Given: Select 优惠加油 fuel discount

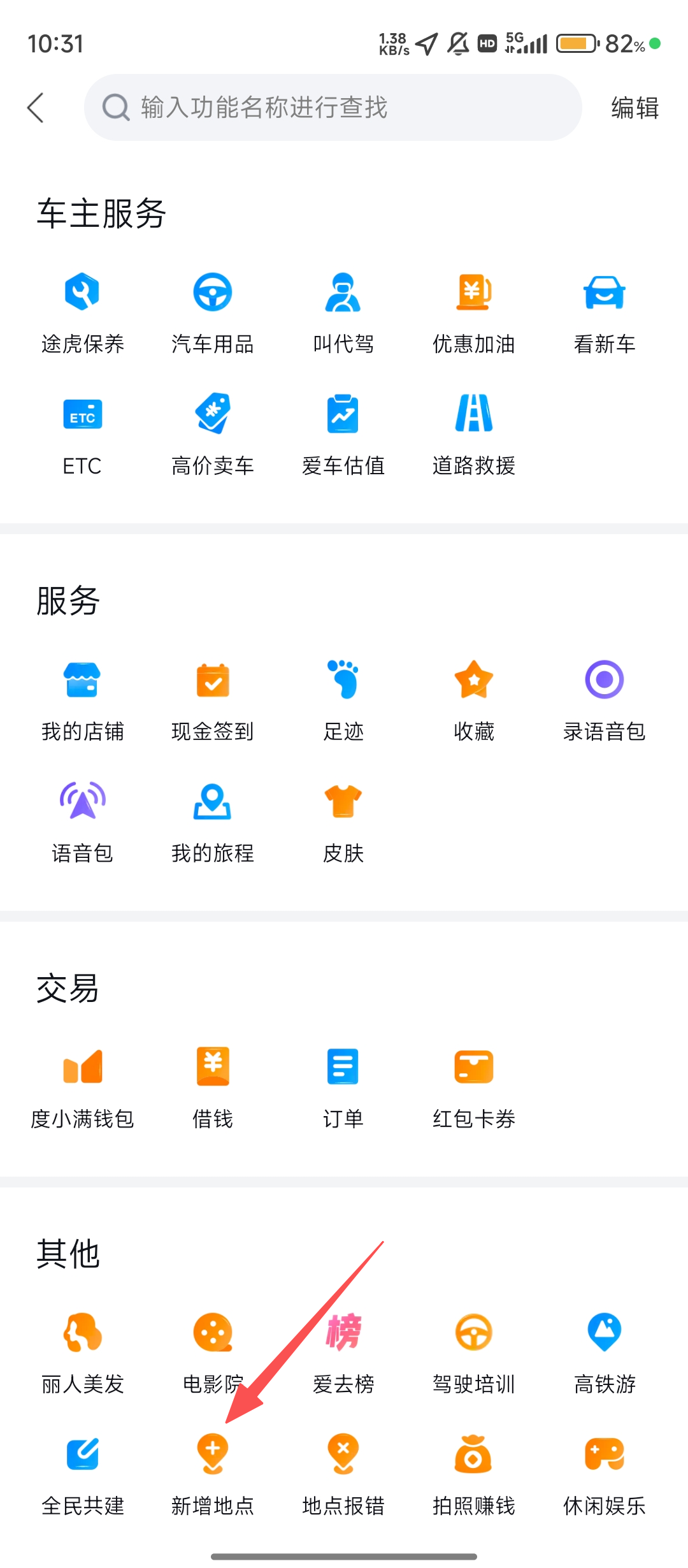Looking at the screenshot, I should pos(474,312).
